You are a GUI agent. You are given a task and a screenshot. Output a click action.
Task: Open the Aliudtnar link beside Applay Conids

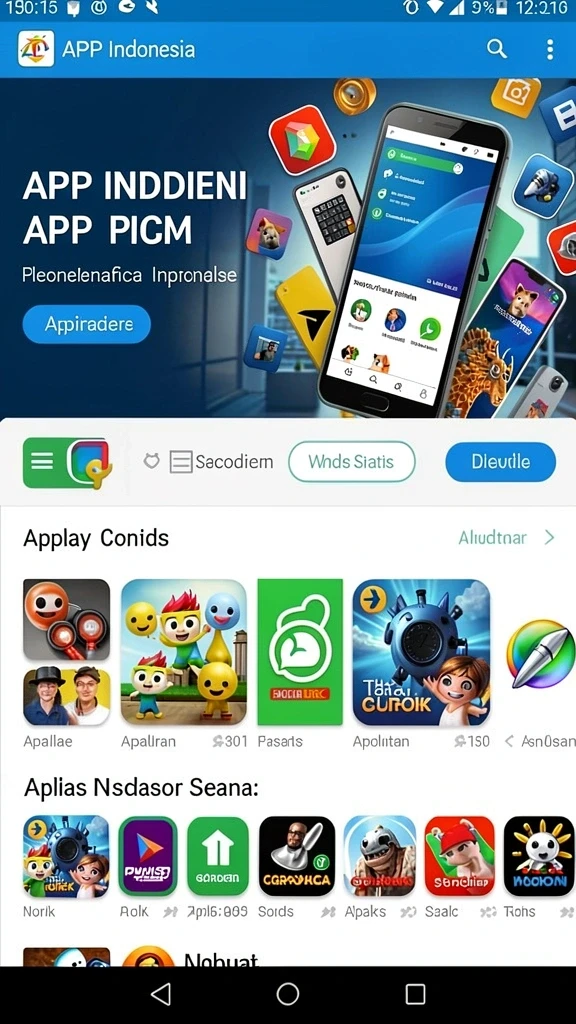[506, 537]
